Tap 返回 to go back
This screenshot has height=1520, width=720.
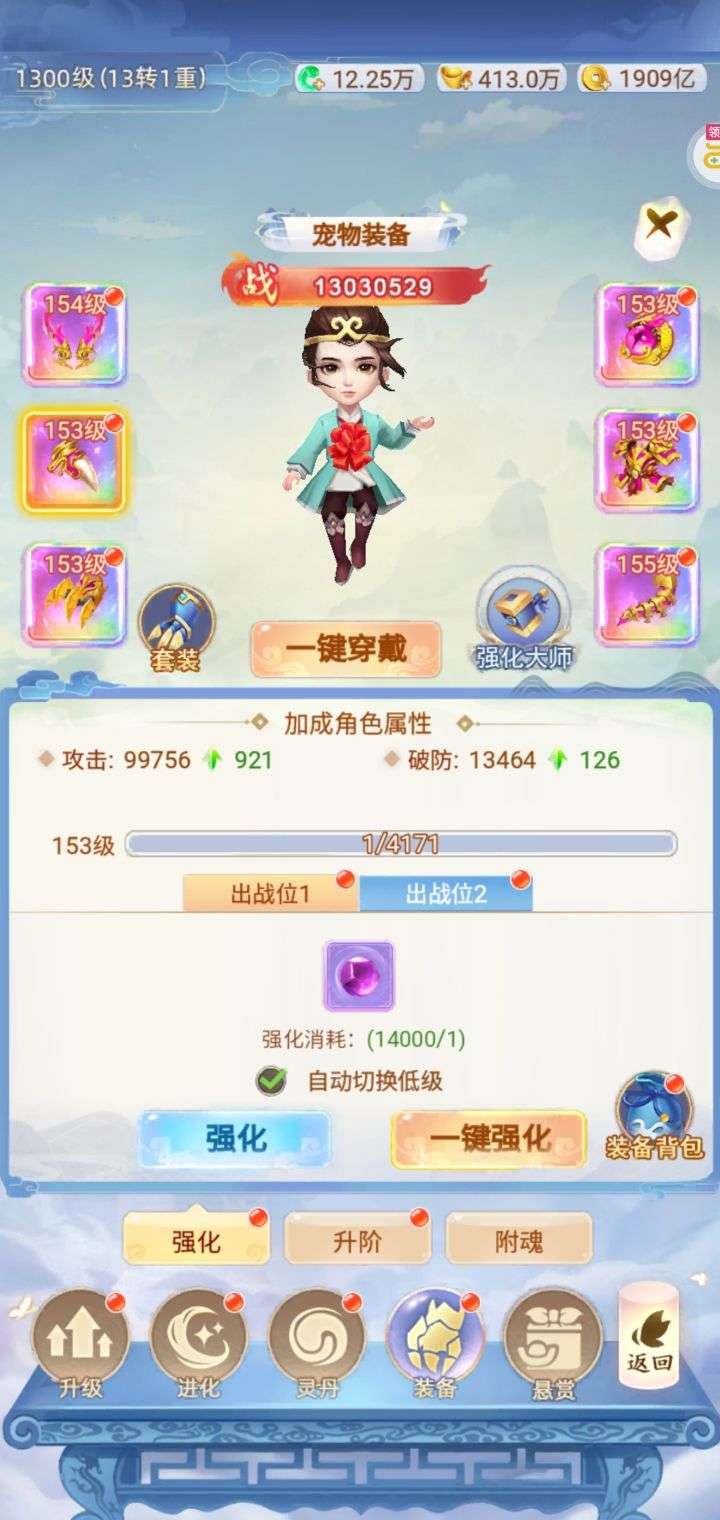(x=649, y=1336)
